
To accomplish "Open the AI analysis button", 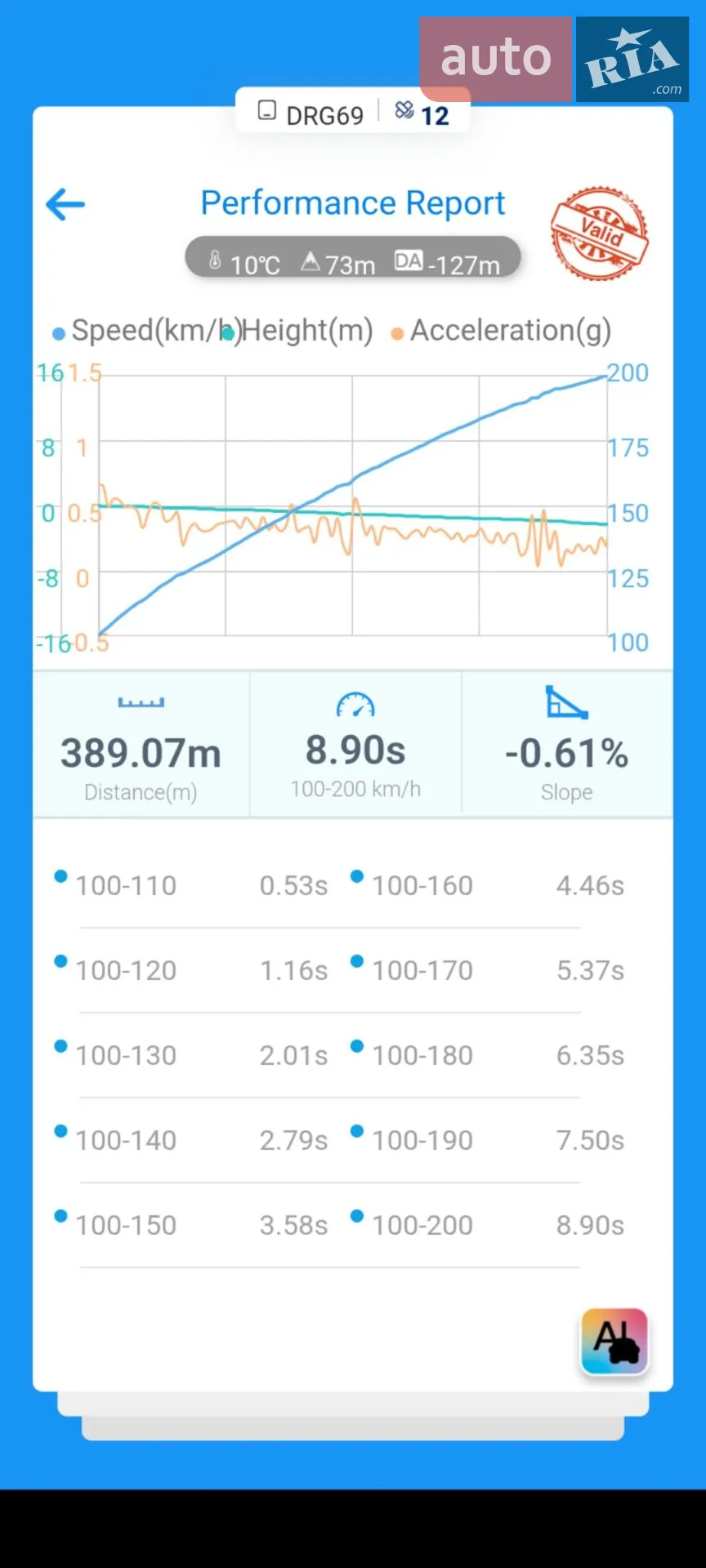I will pos(614,1342).
